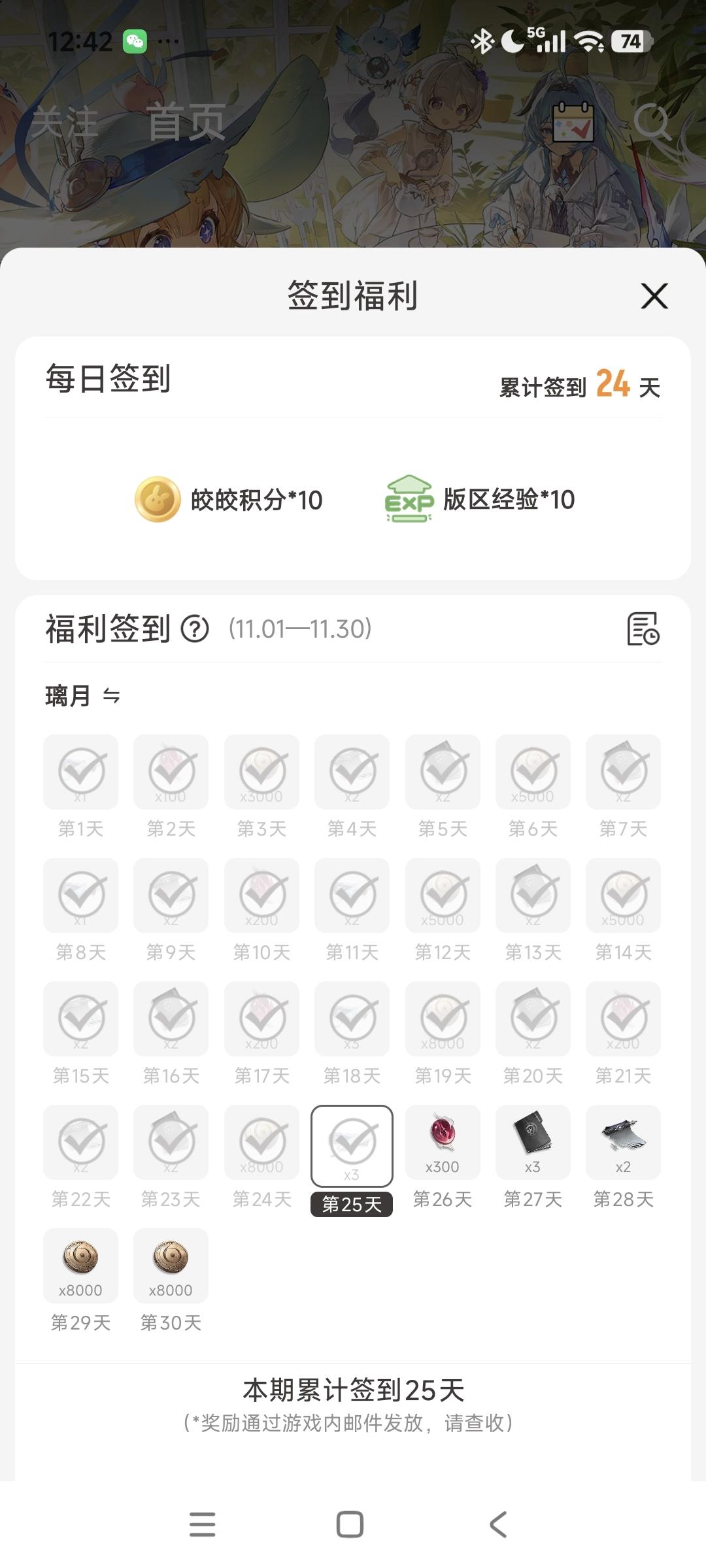Open the 第29天 x8000 reward
Image resolution: width=706 pixels, height=1568 pixels.
[80, 1266]
